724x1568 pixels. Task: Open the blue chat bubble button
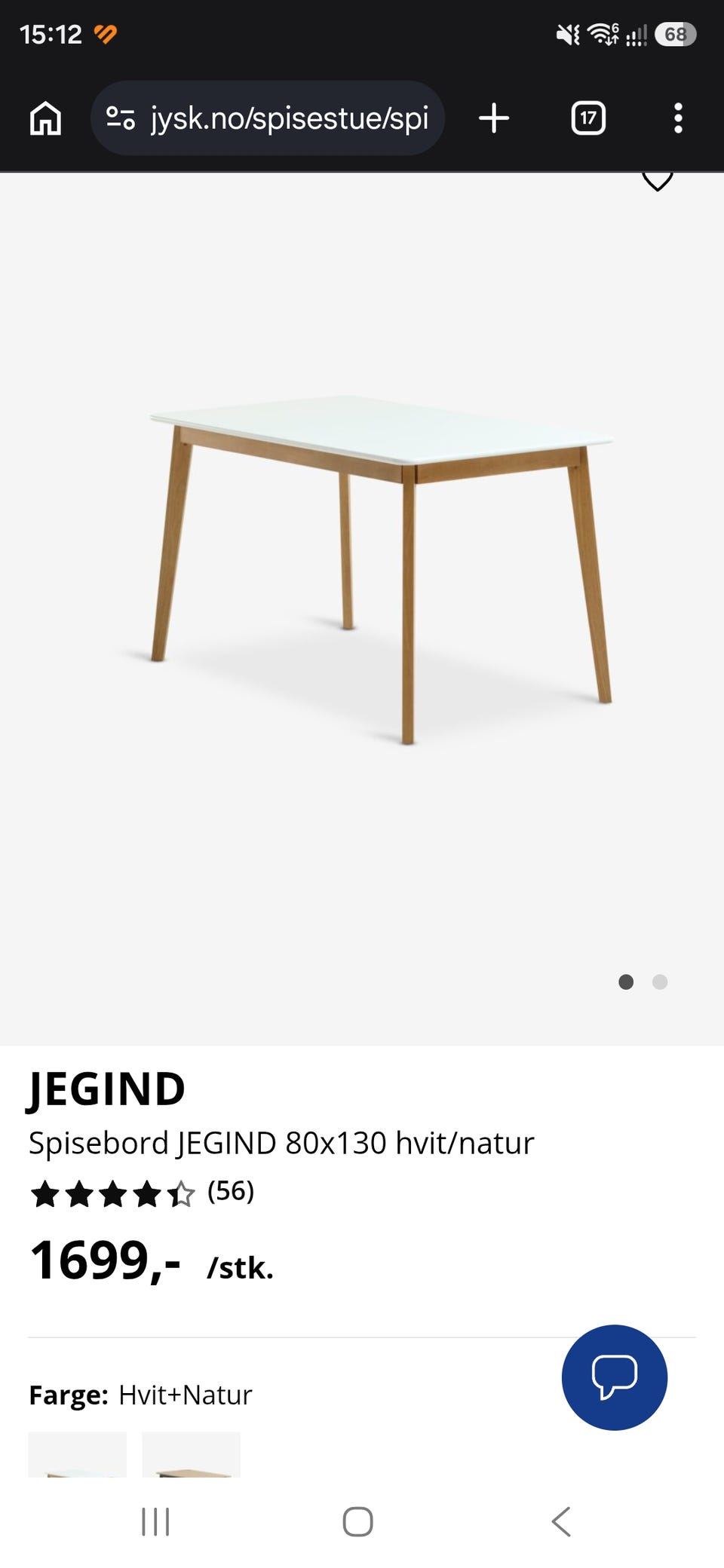pyautogui.click(x=615, y=1377)
